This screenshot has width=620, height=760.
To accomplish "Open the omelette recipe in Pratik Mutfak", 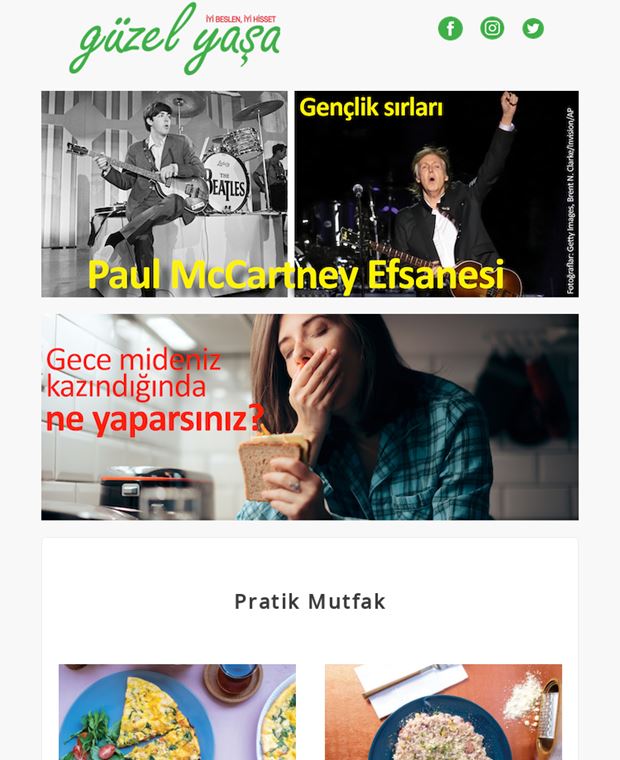I will 177,712.
